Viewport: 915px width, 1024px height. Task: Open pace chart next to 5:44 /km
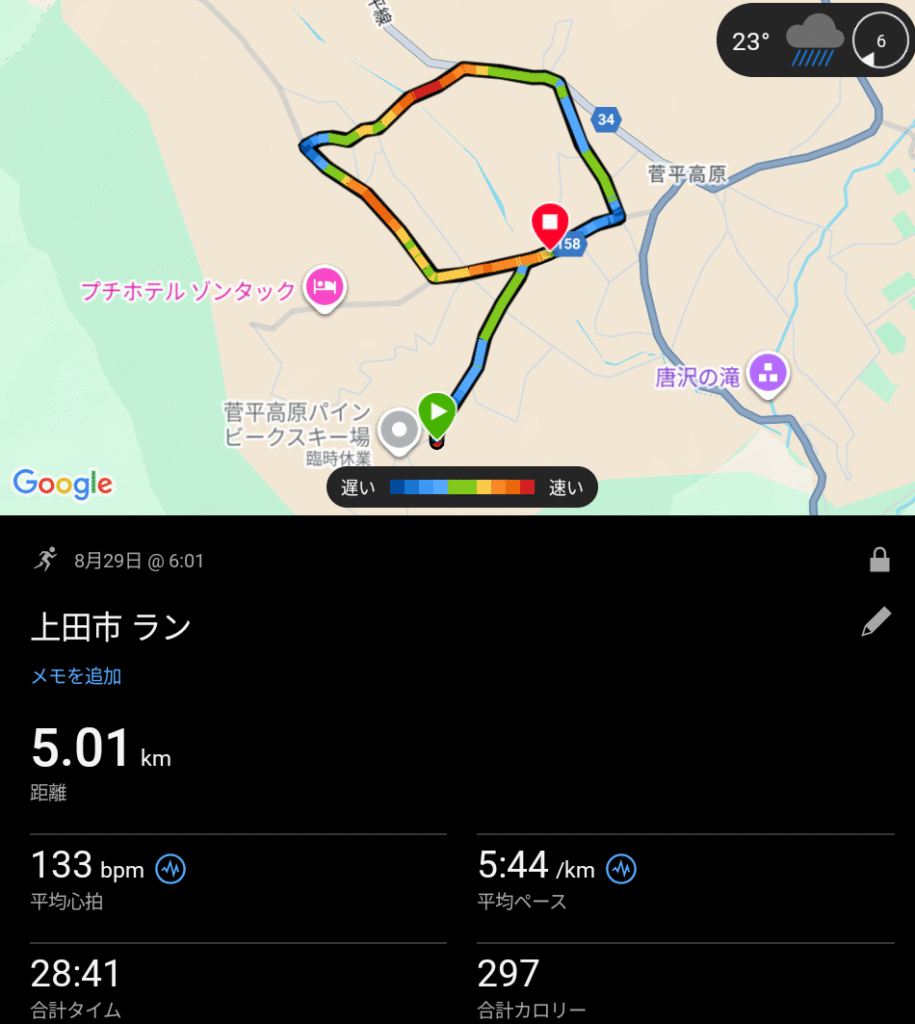(622, 868)
